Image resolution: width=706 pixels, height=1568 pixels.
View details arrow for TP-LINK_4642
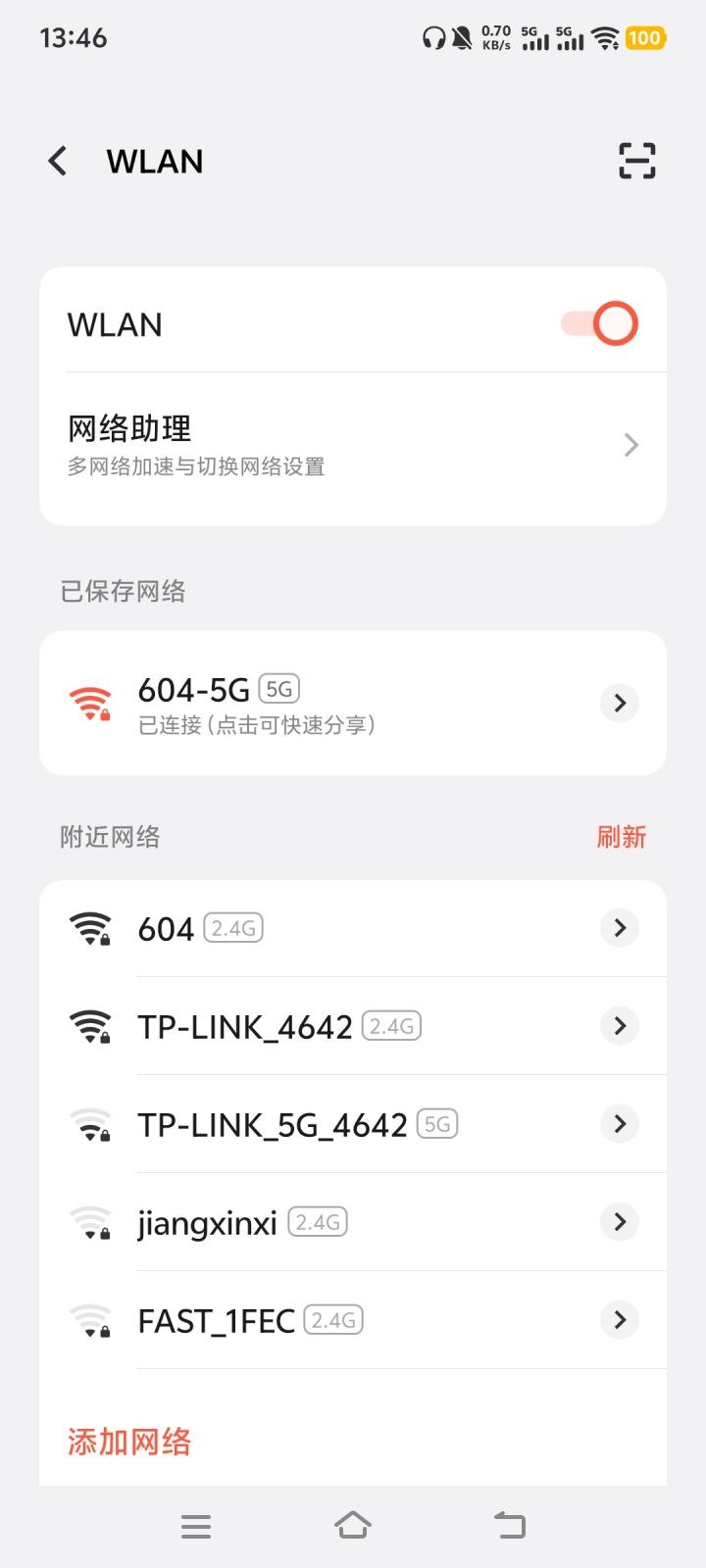(620, 1026)
